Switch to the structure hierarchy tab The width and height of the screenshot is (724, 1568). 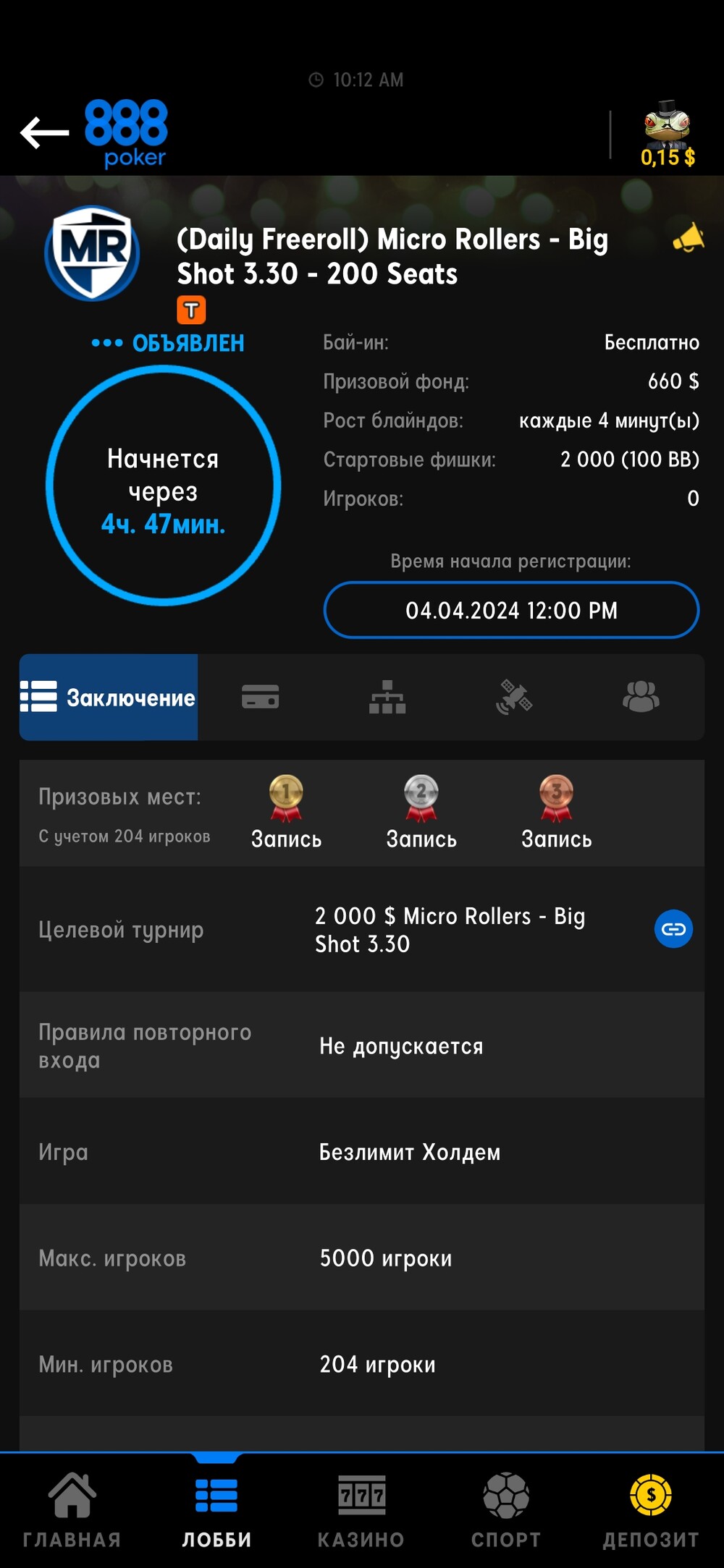(x=387, y=697)
